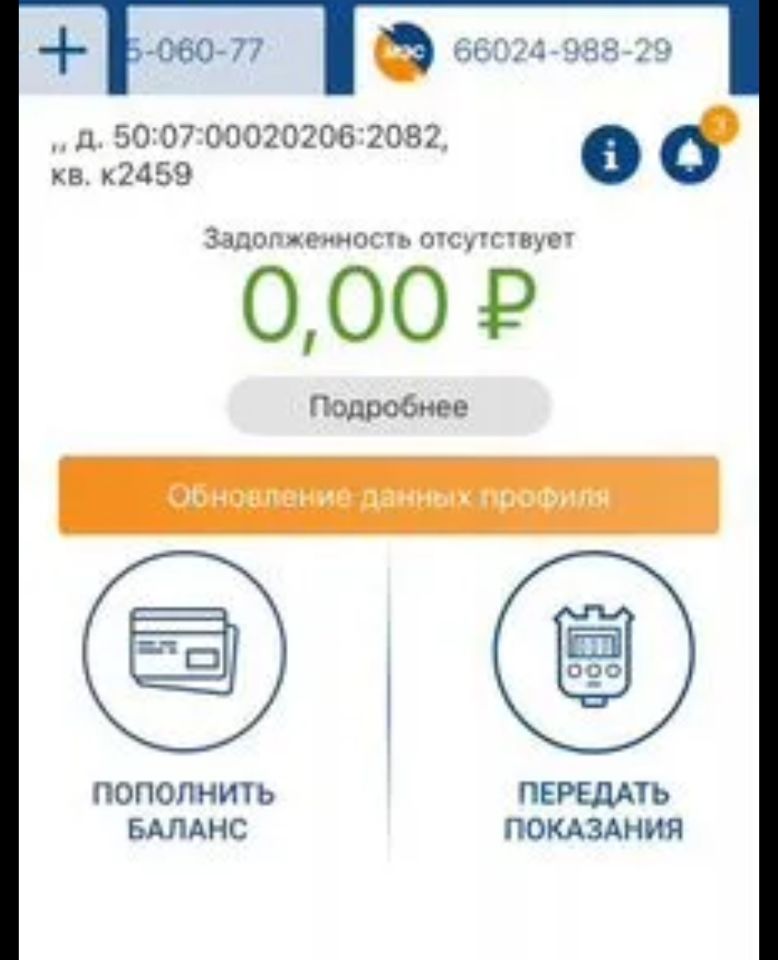Open the notifications bell
Screen dimensions: 778x960
coord(690,157)
